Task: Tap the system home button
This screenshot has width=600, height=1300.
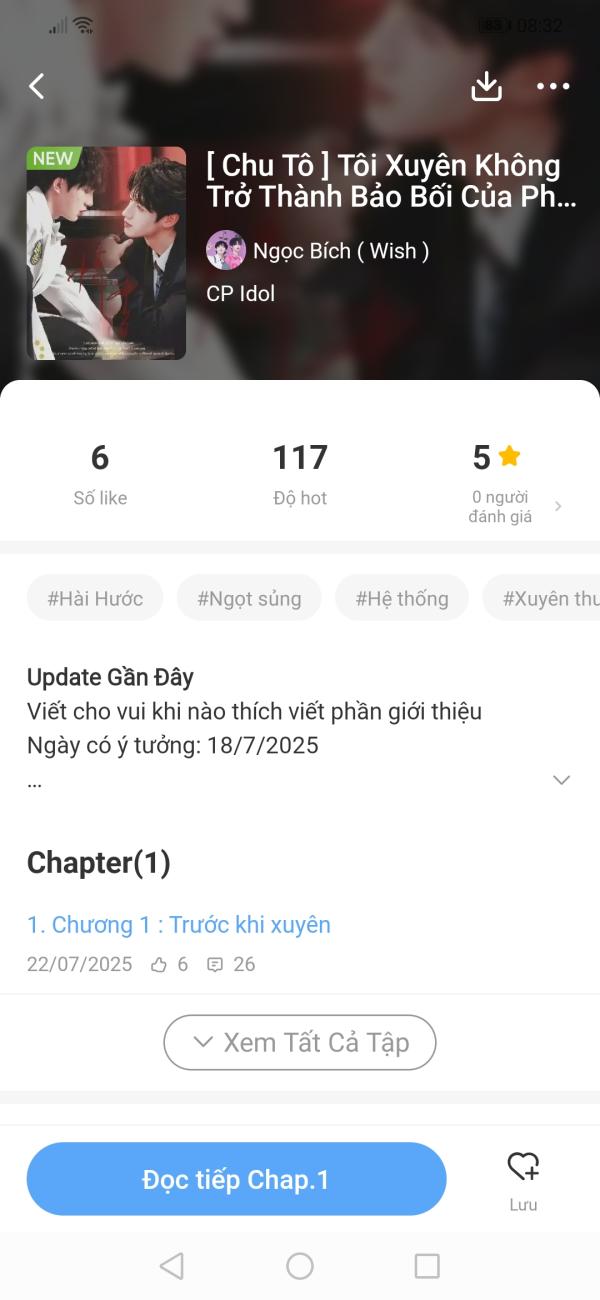Action: pyautogui.click(x=300, y=1266)
